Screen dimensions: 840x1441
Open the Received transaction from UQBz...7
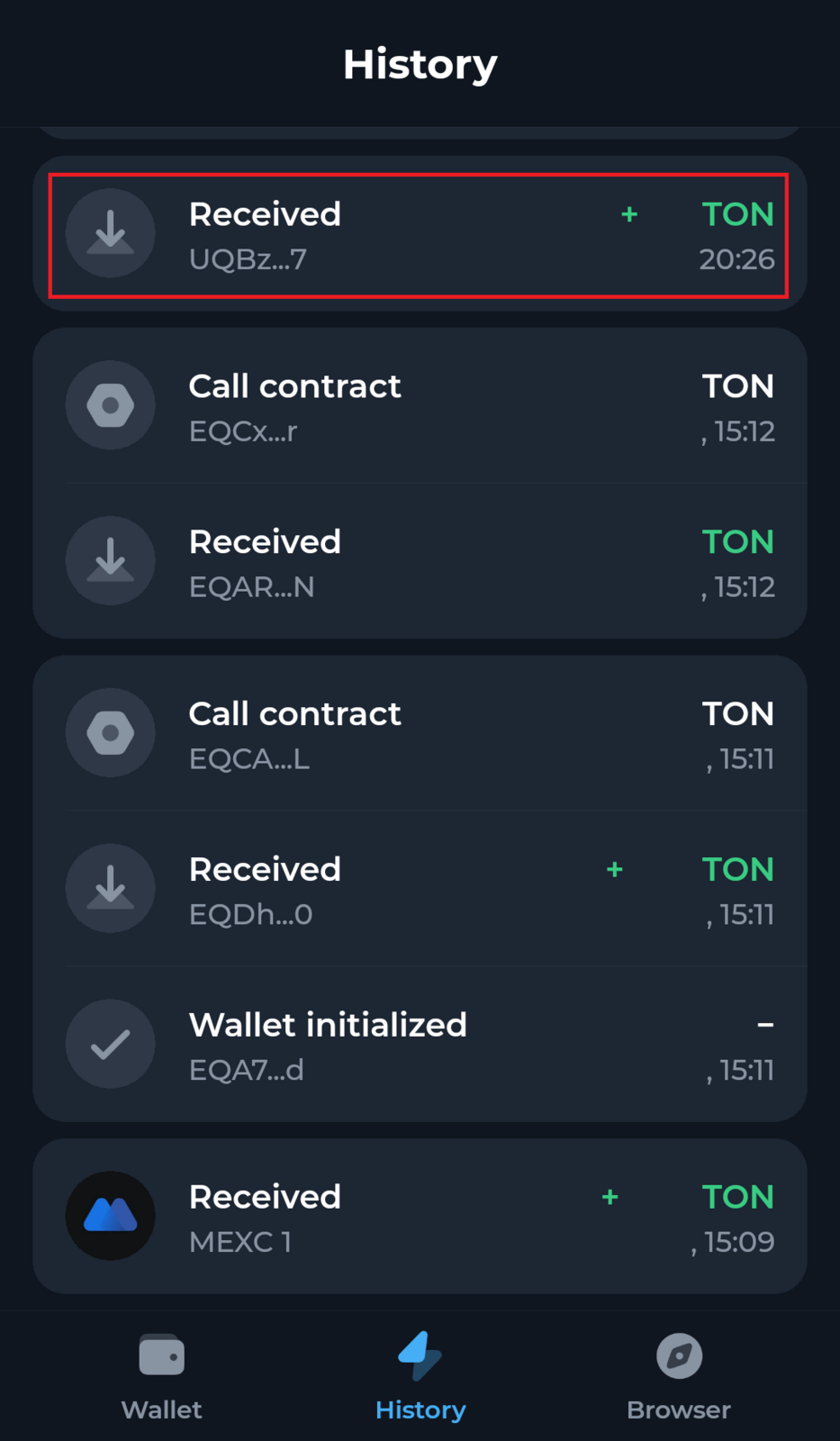pos(419,235)
